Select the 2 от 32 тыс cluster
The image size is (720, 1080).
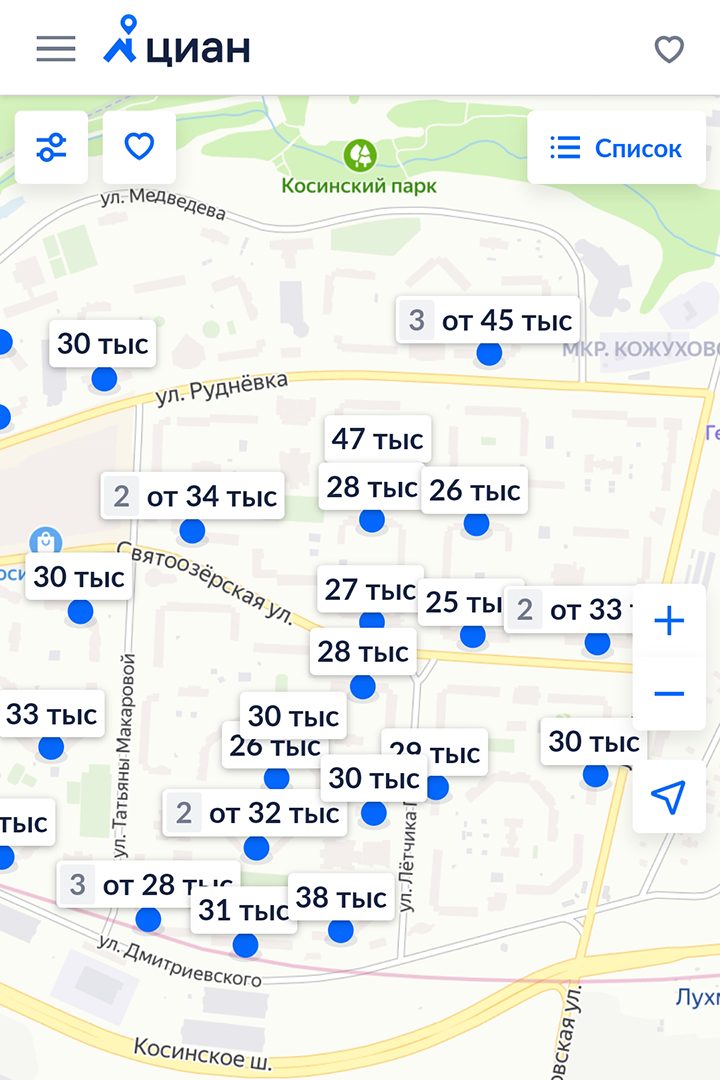pyautogui.click(x=255, y=814)
